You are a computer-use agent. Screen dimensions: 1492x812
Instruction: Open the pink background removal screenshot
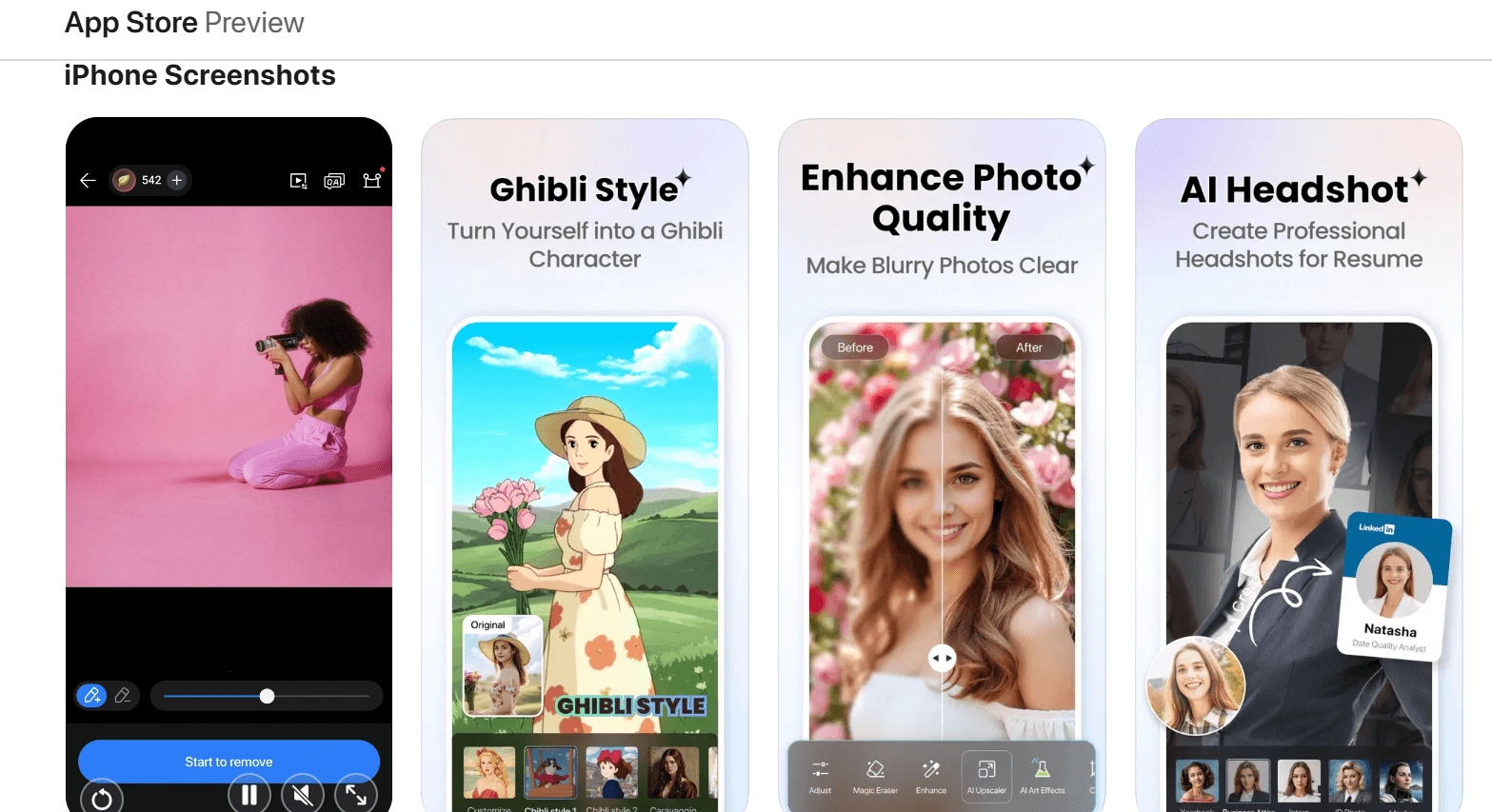(x=229, y=465)
